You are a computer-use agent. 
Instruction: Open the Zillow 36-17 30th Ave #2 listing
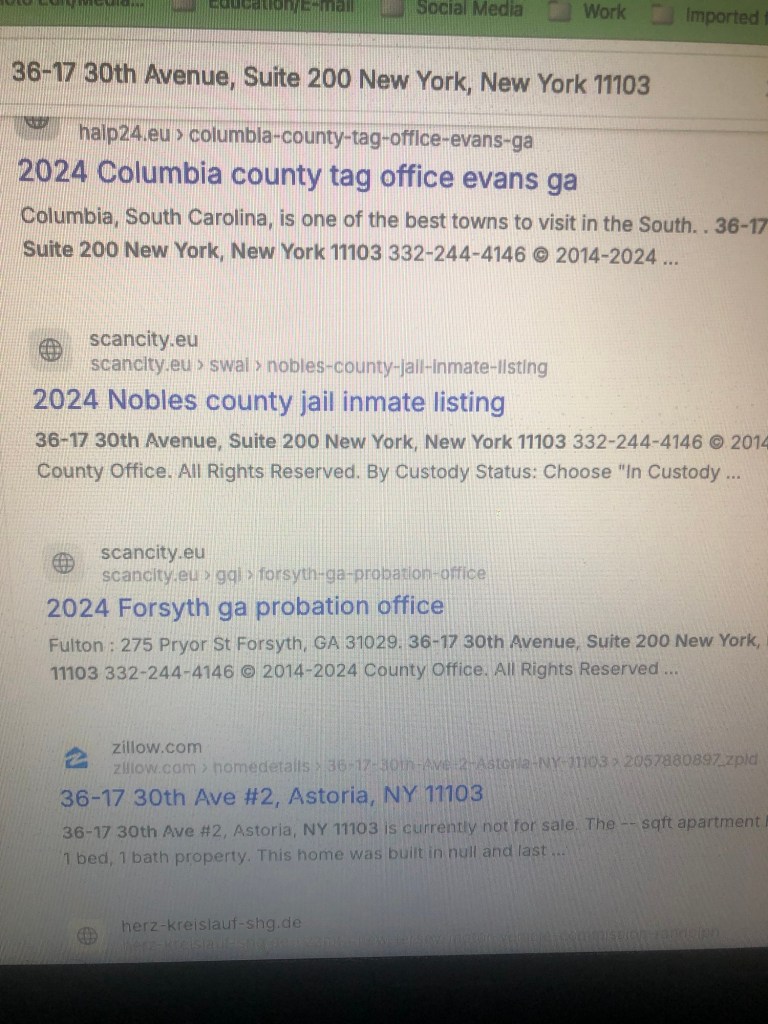tap(271, 795)
